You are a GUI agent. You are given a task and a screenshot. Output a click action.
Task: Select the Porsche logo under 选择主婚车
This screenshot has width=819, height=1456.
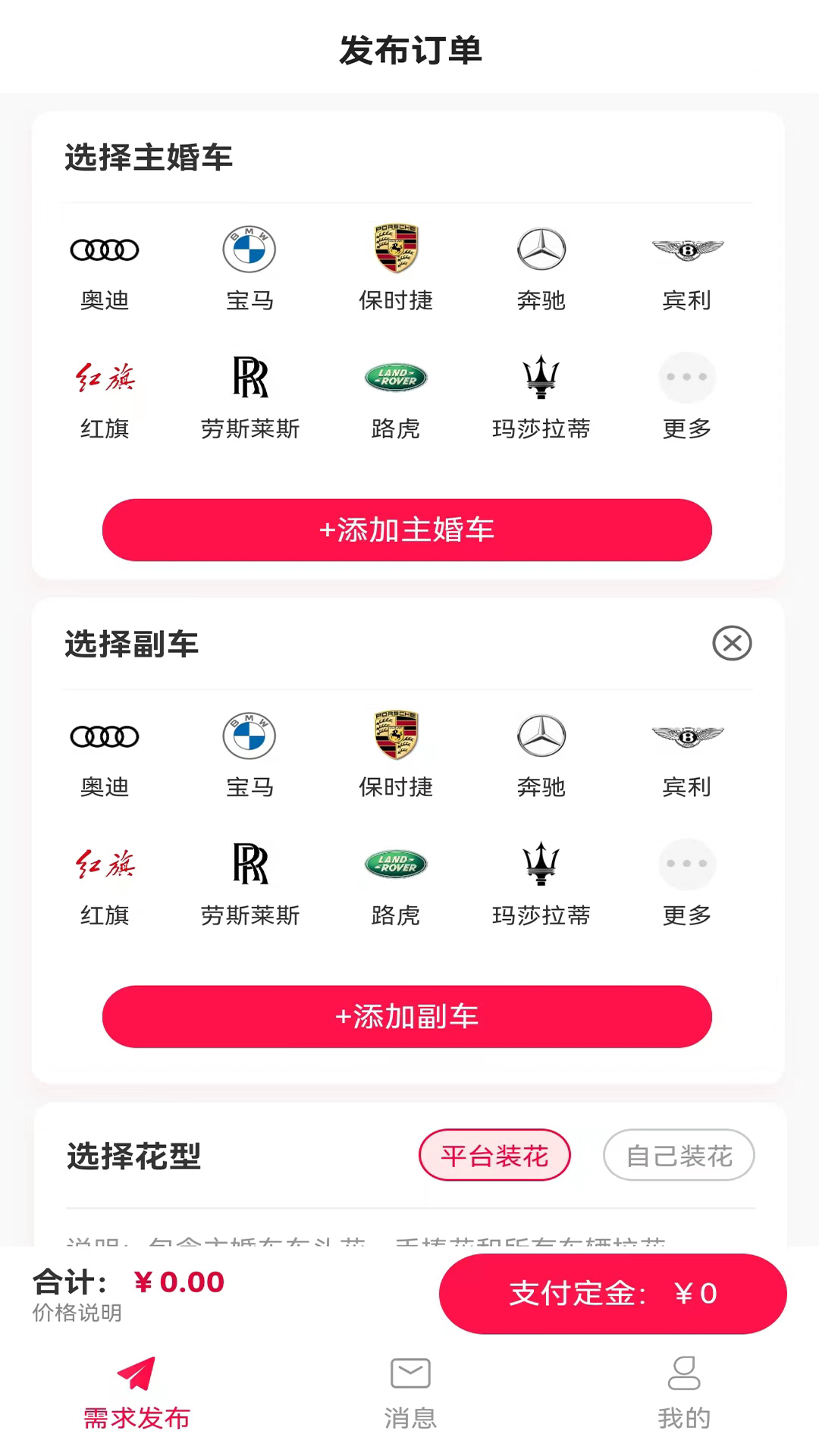[x=396, y=249]
